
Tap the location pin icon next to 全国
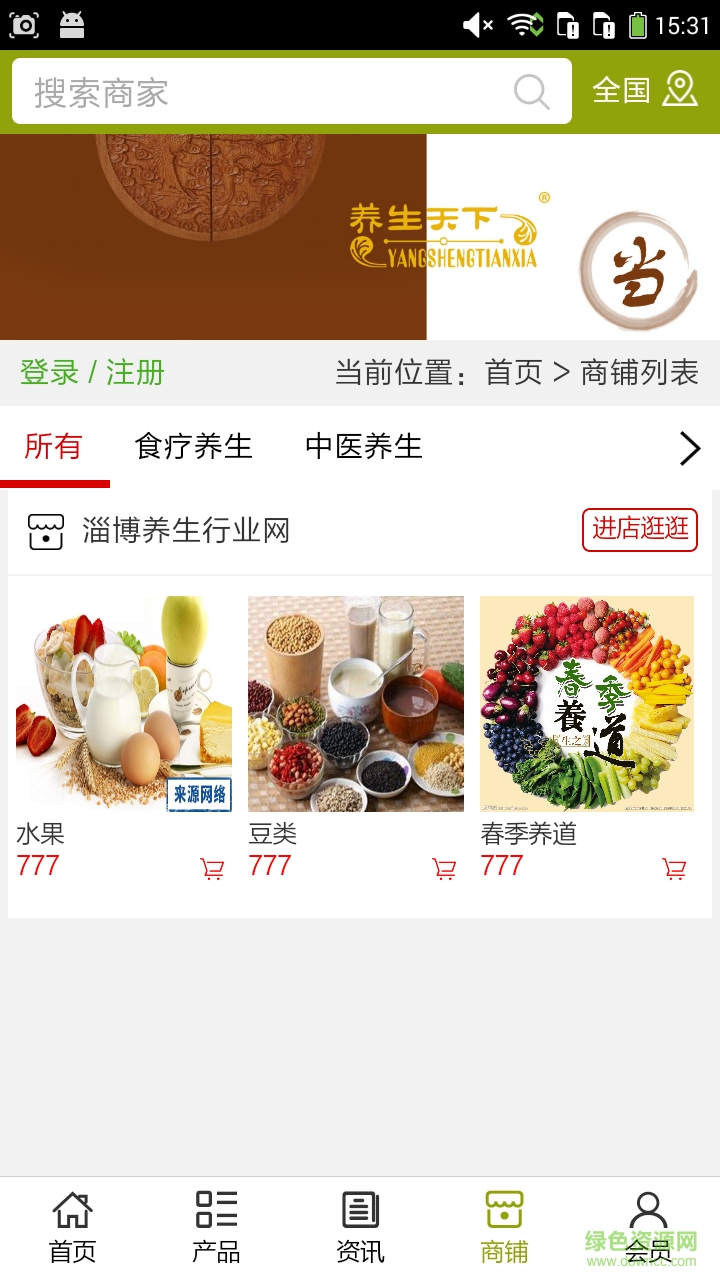click(x=681, y=90)
